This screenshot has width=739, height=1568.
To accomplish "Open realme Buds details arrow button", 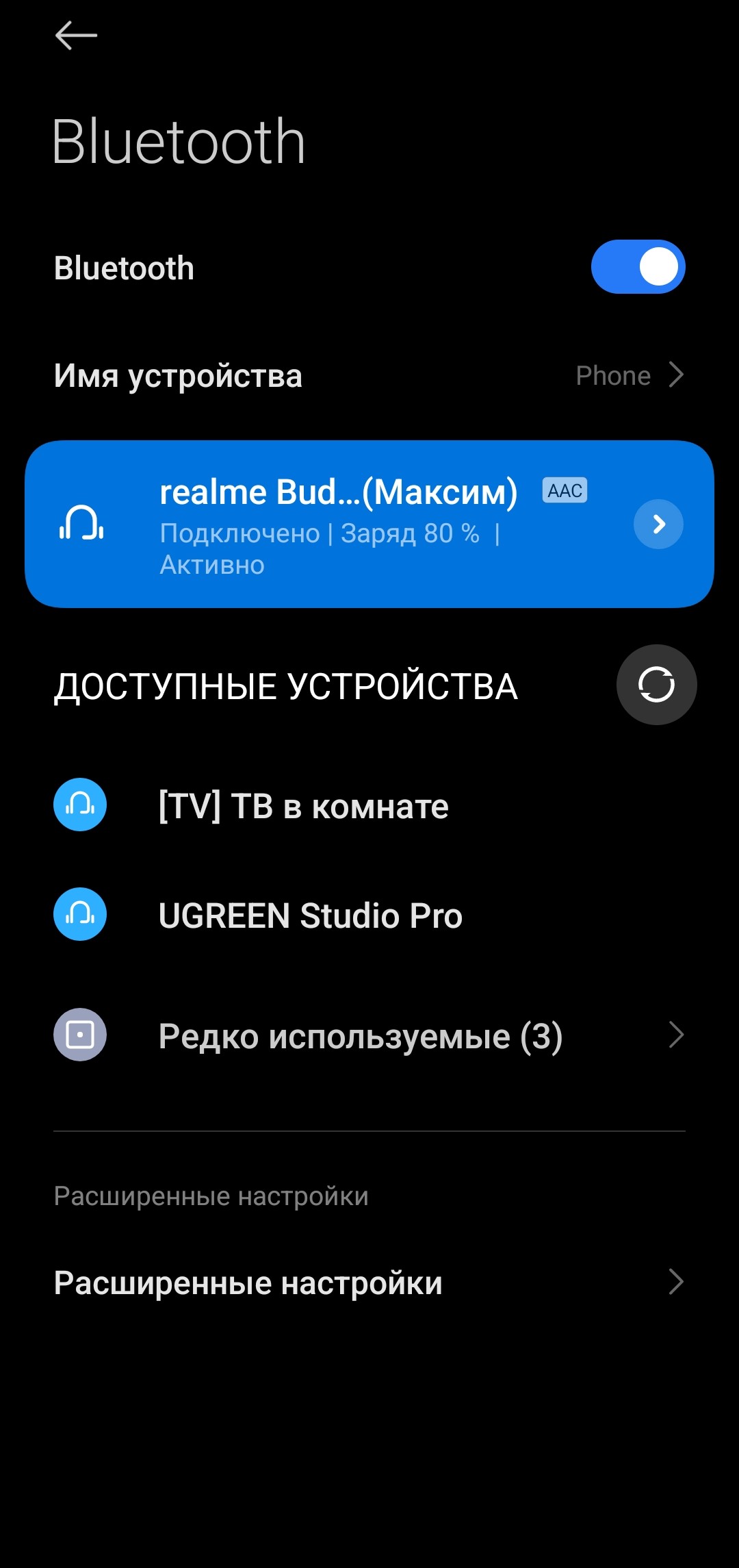I will point(658,524).
